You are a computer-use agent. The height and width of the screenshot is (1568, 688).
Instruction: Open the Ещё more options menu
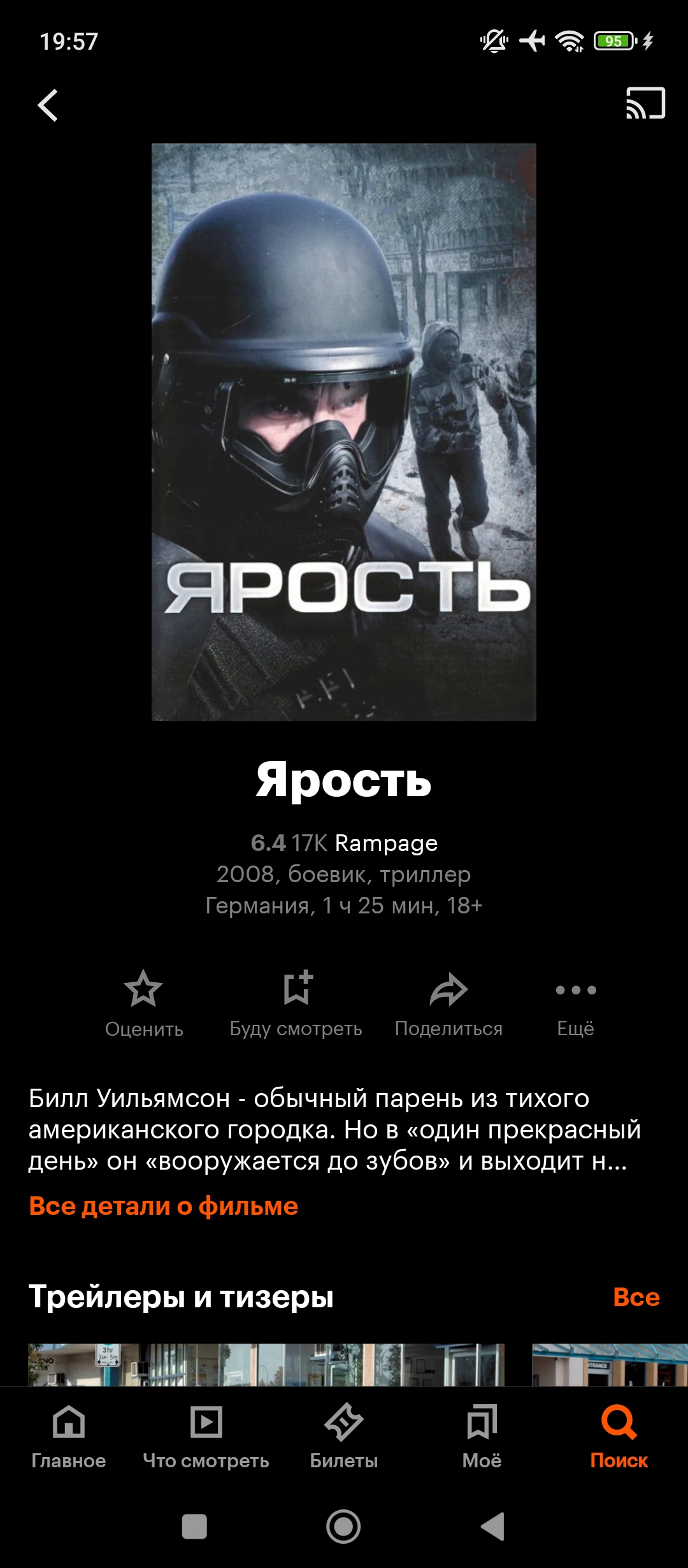576,1003
